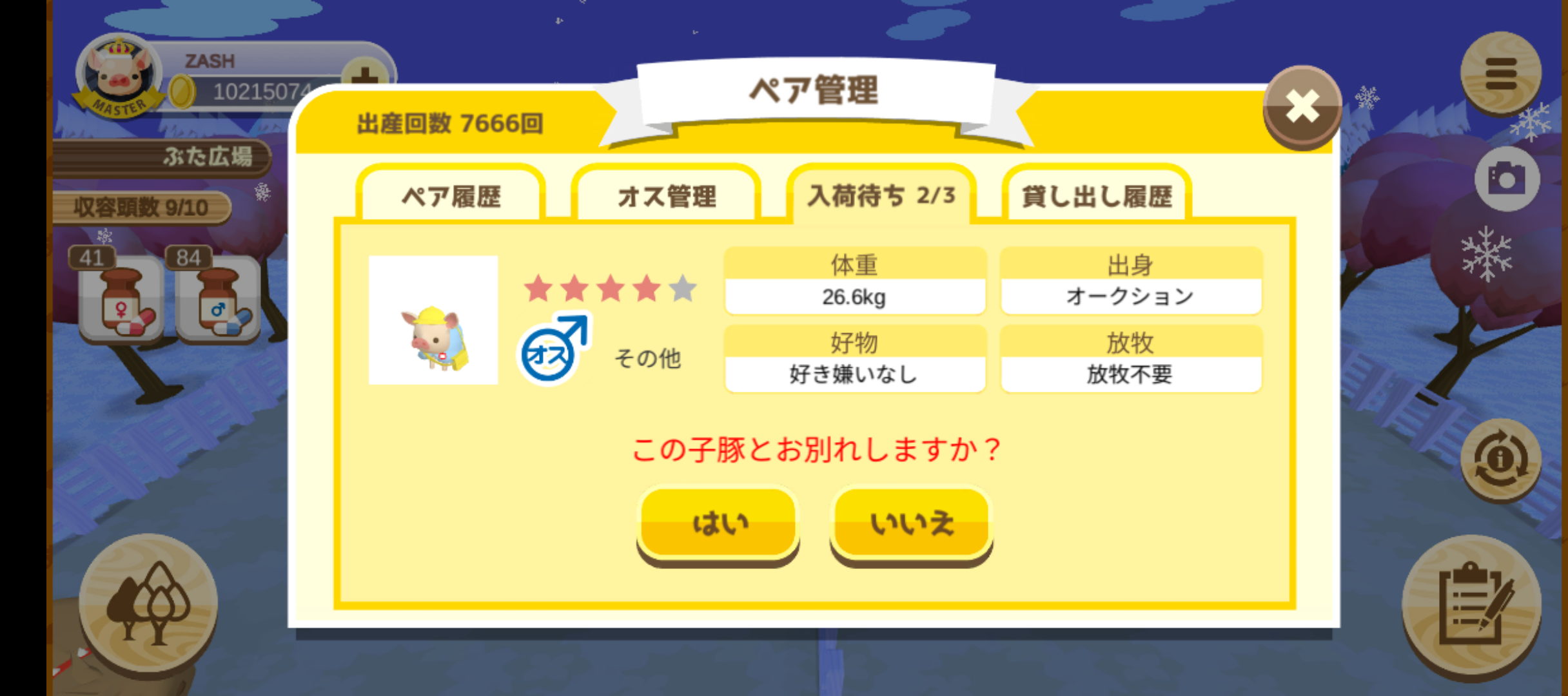Open the オス管理 tab

666,196
